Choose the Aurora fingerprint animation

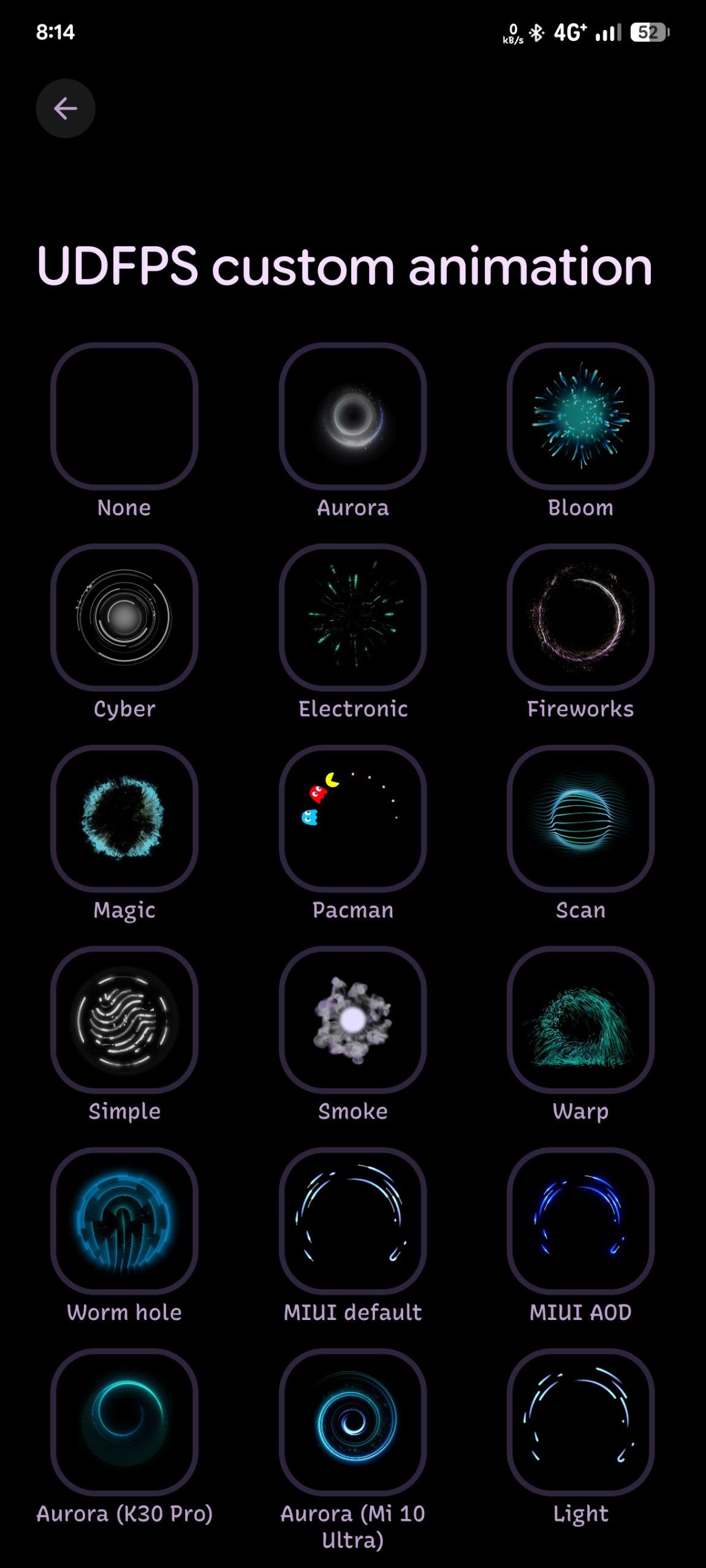coord(352,417)
